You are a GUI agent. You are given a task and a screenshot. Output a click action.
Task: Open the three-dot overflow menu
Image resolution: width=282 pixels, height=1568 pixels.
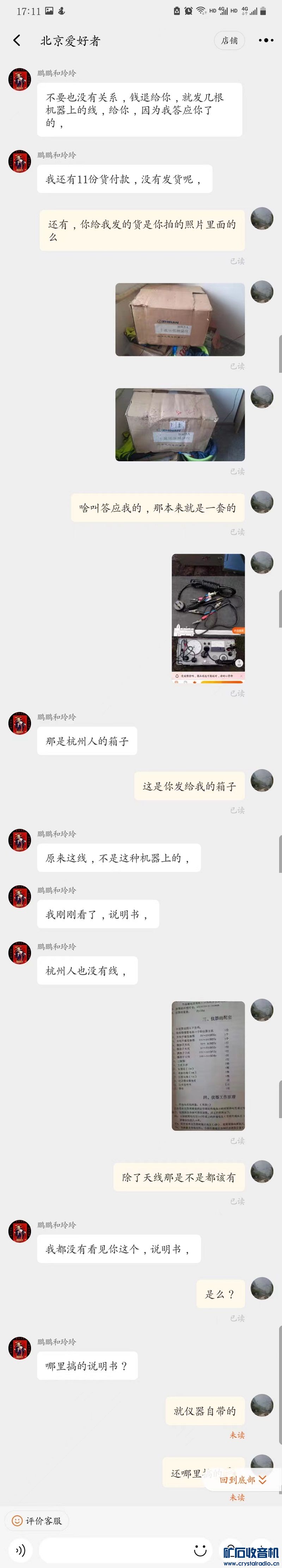pos(265,40)
